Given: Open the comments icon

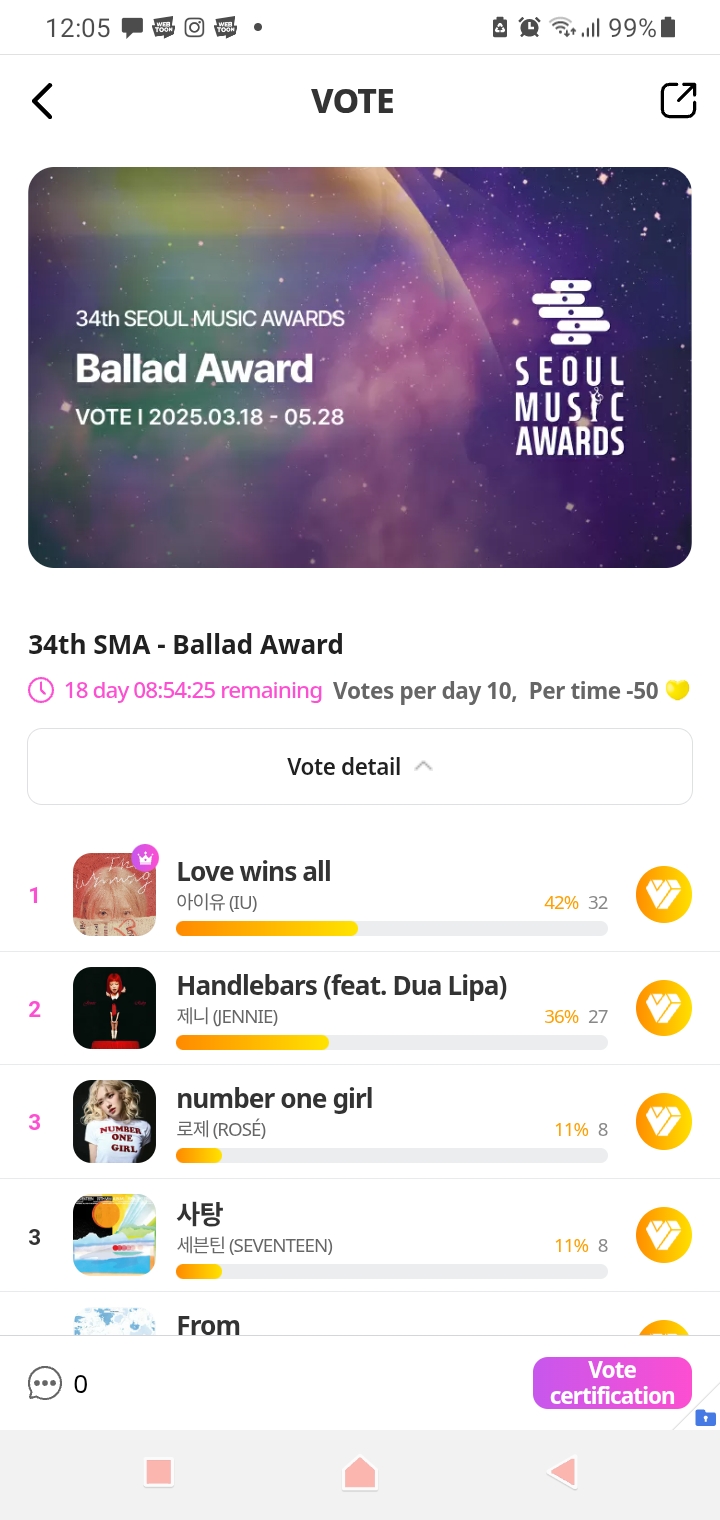Looking at the screenshot, I should pyautogui.click(x=45, y=1384).
